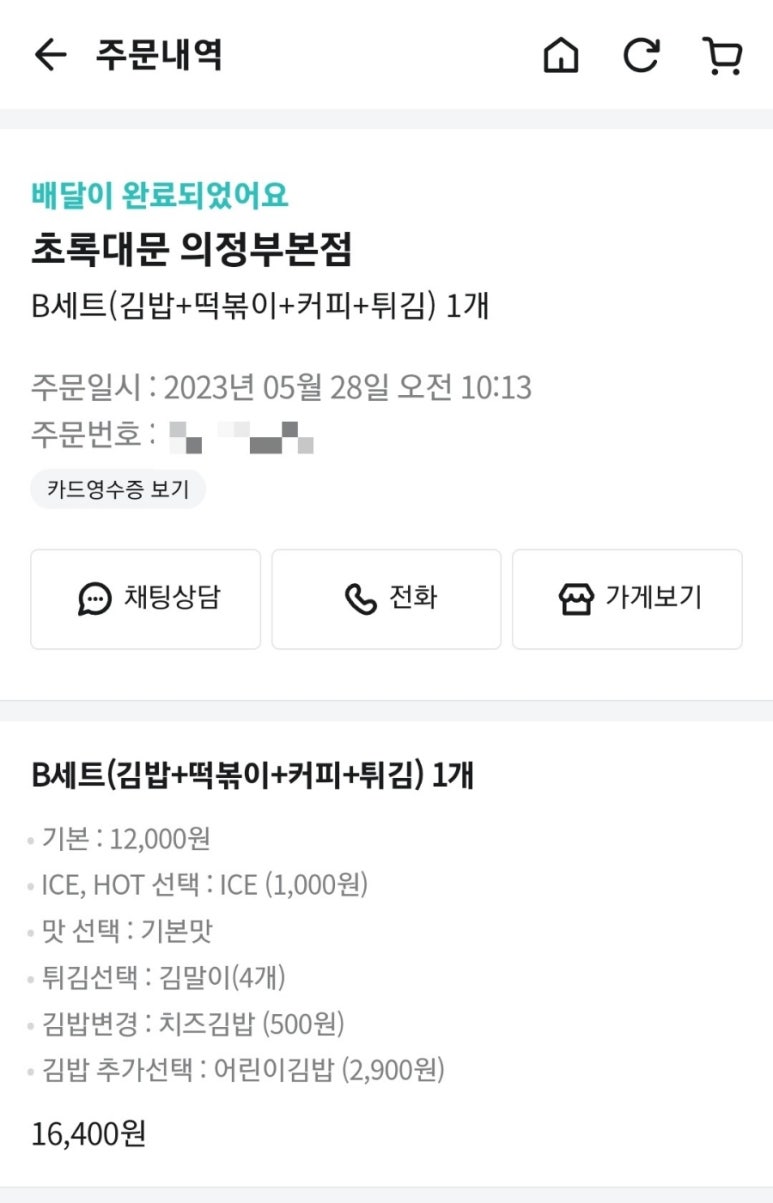Open the shopping cart
The image size is (773, 1203).
tap(721, 56)
